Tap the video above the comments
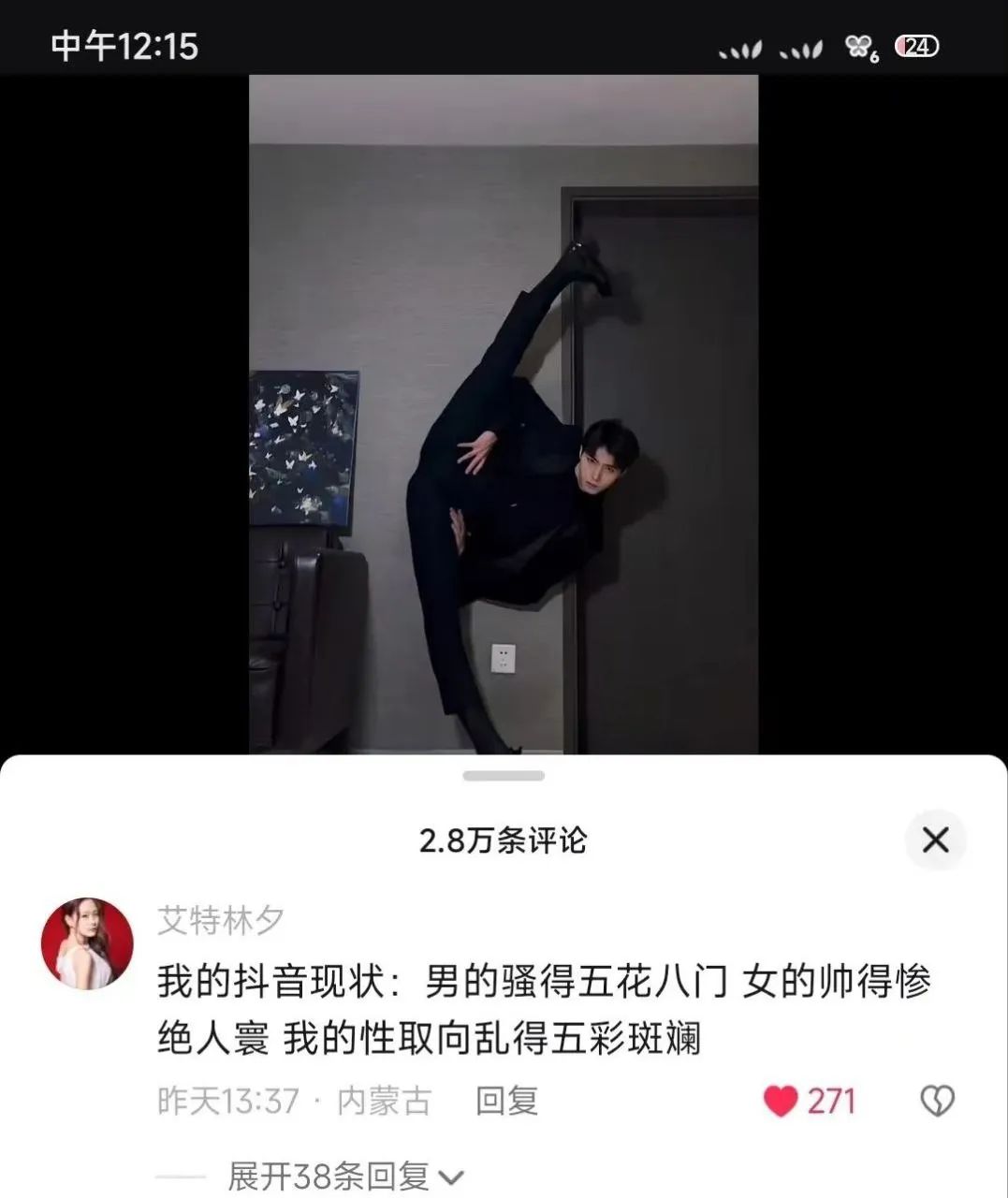1008x1198 pixels. pyautogui.click(x=504, y=414)
